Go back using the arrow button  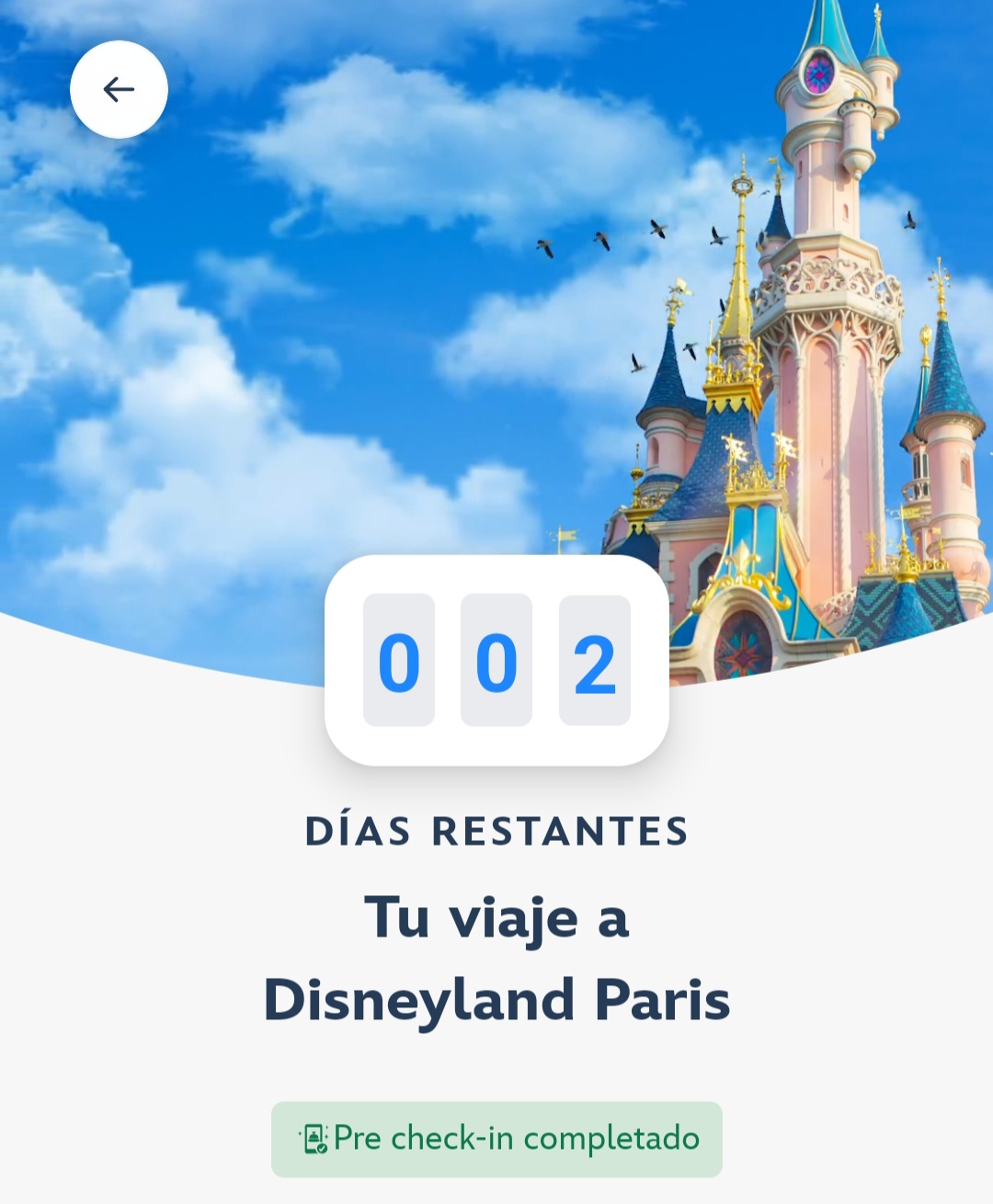coord(119,89)
